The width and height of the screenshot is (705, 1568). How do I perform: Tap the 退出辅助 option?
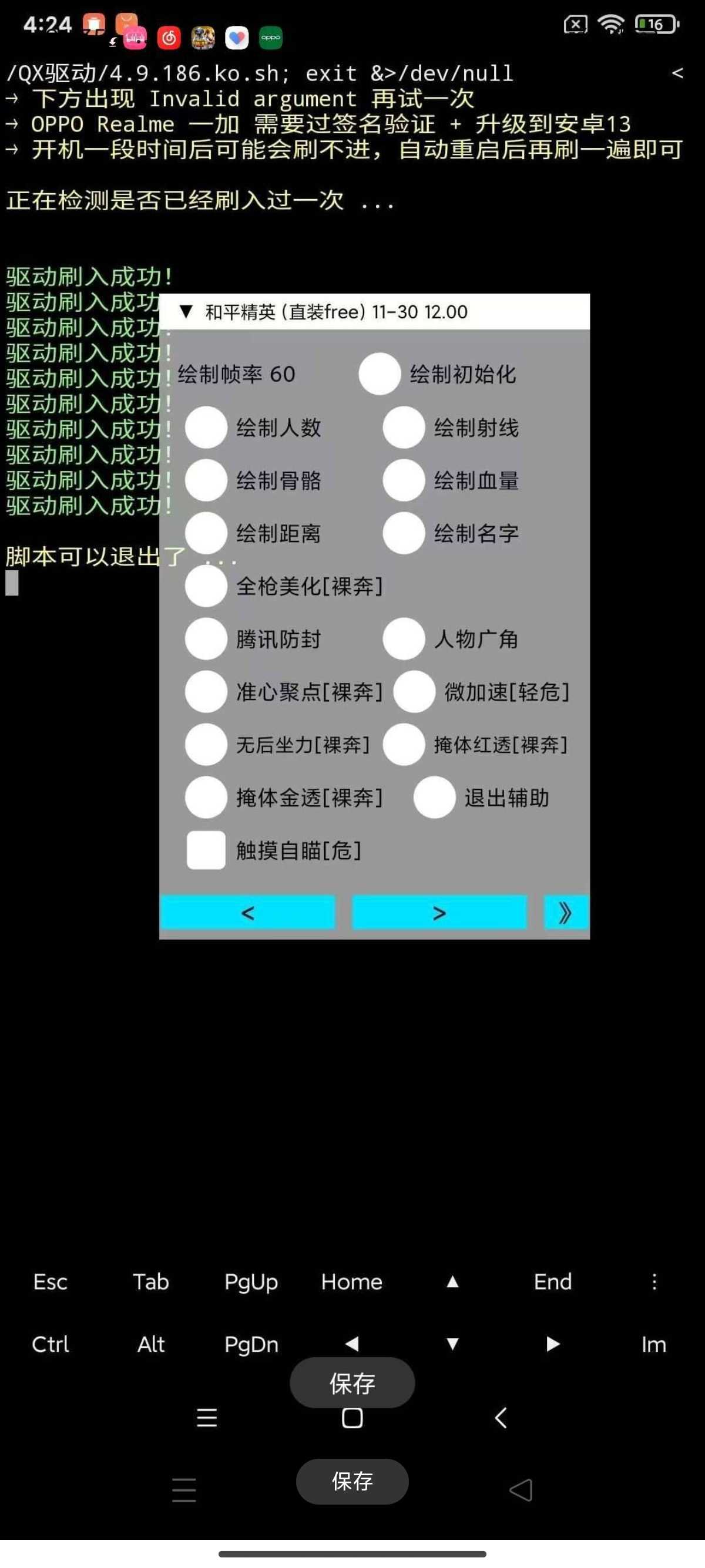434,798
